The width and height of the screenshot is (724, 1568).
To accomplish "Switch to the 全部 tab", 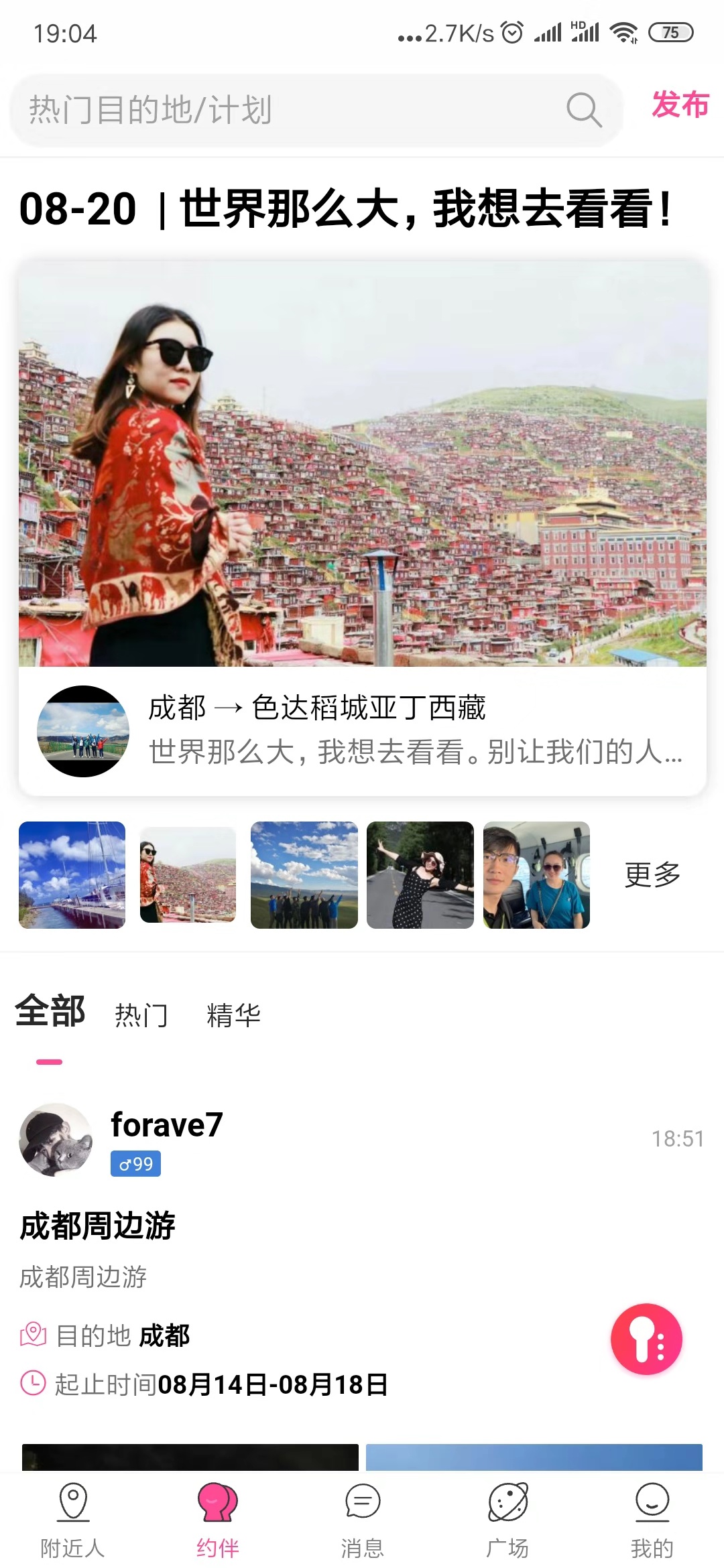I will (50, 1012).
